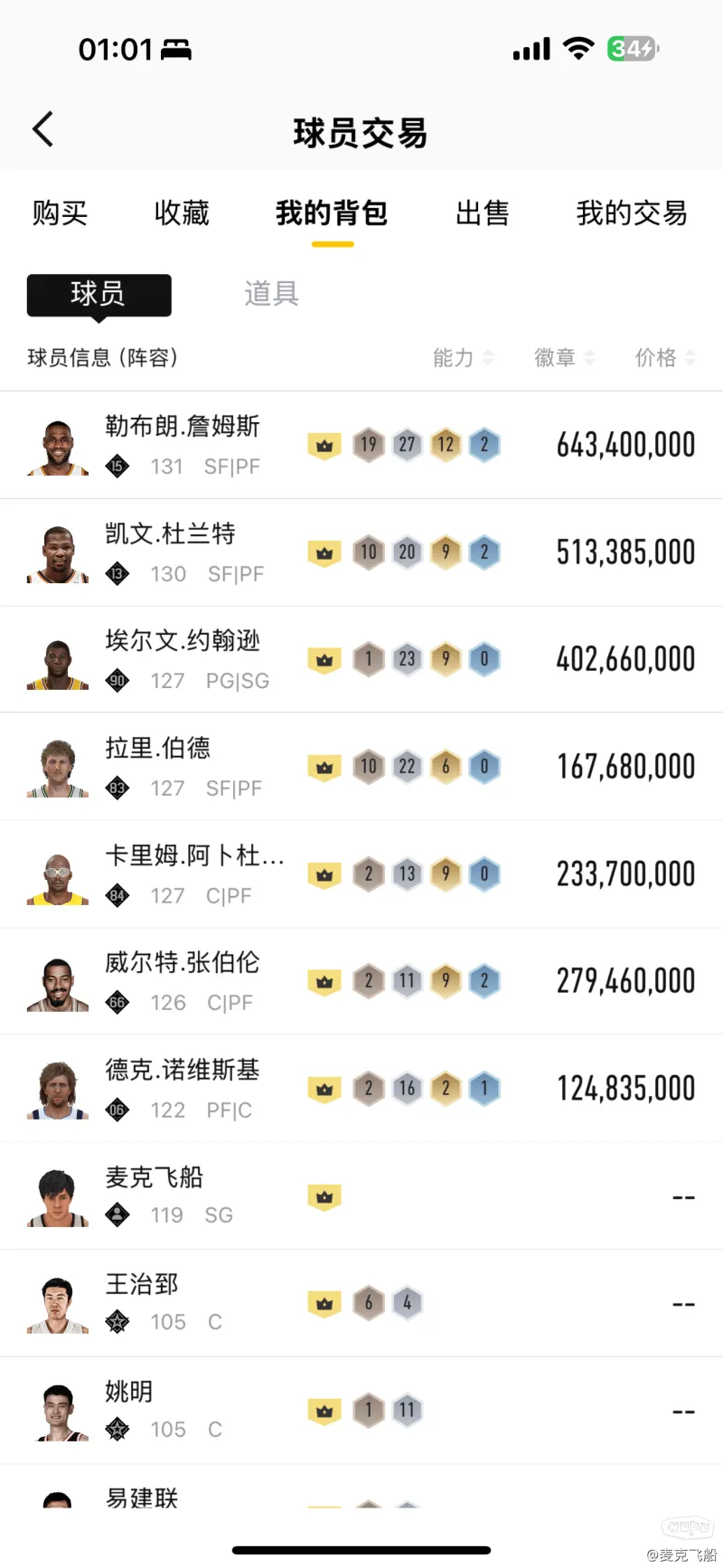Switch to the 购买 tab
723x1568 pixels.
(60, 213)
